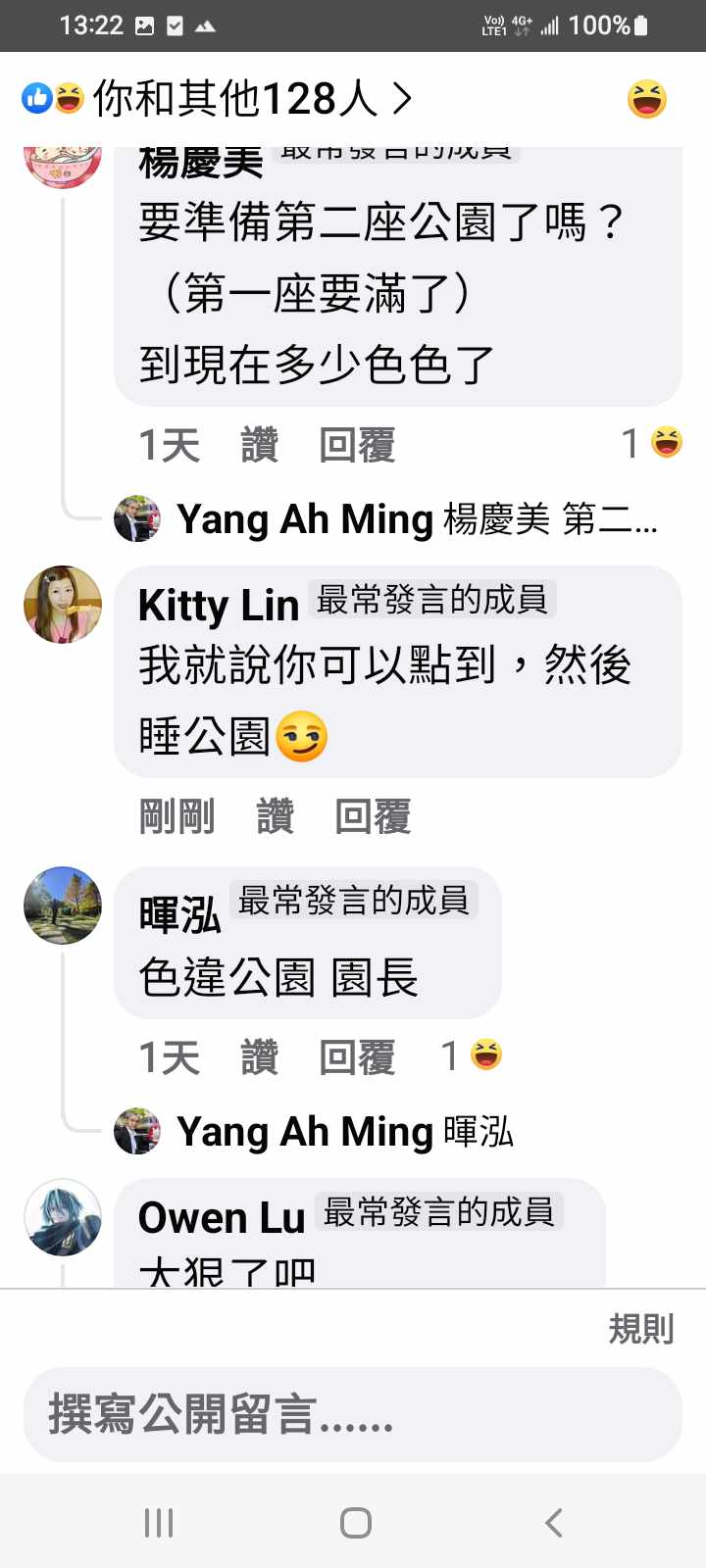Like 楊慶美's comment
The image size is (706, 1568).
coord(260,446)
